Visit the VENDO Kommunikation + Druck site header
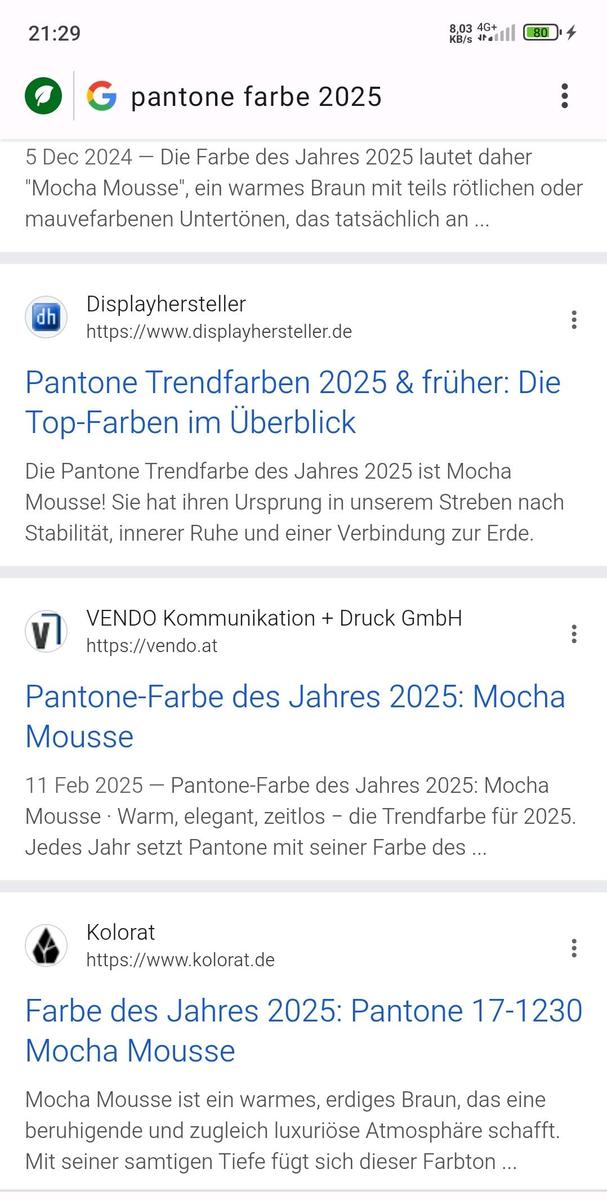 (x=273, y=631)
